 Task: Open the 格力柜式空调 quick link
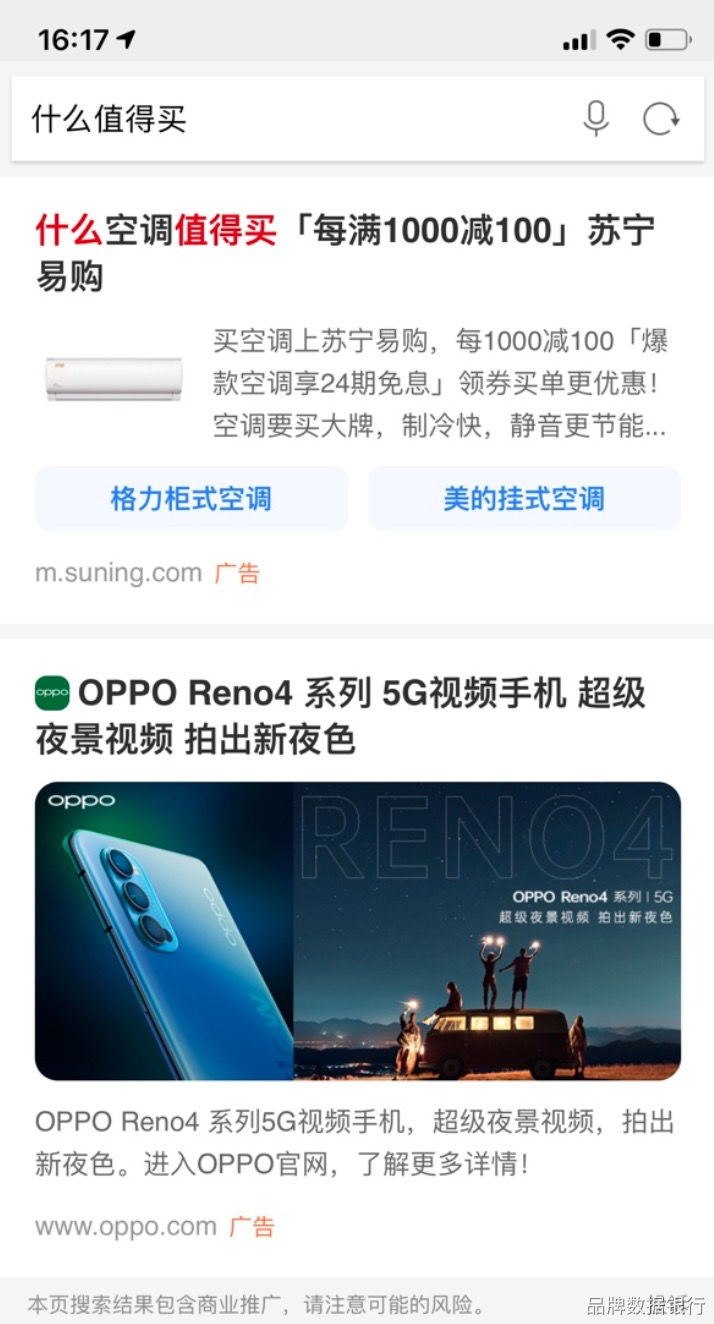coord(191,498)
